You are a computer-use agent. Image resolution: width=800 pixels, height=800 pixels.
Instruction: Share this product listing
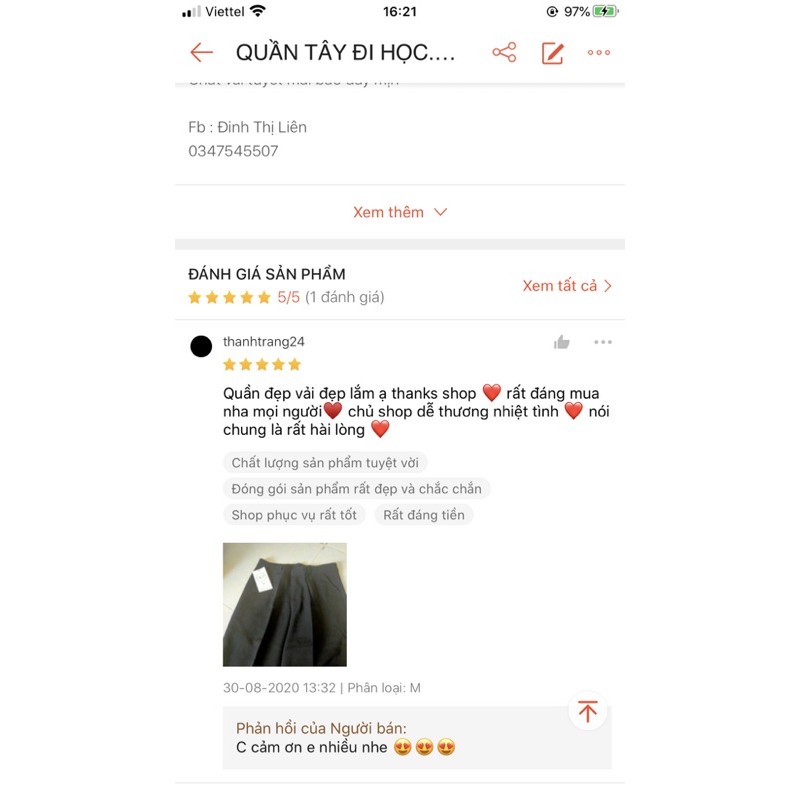pos(504,53)
